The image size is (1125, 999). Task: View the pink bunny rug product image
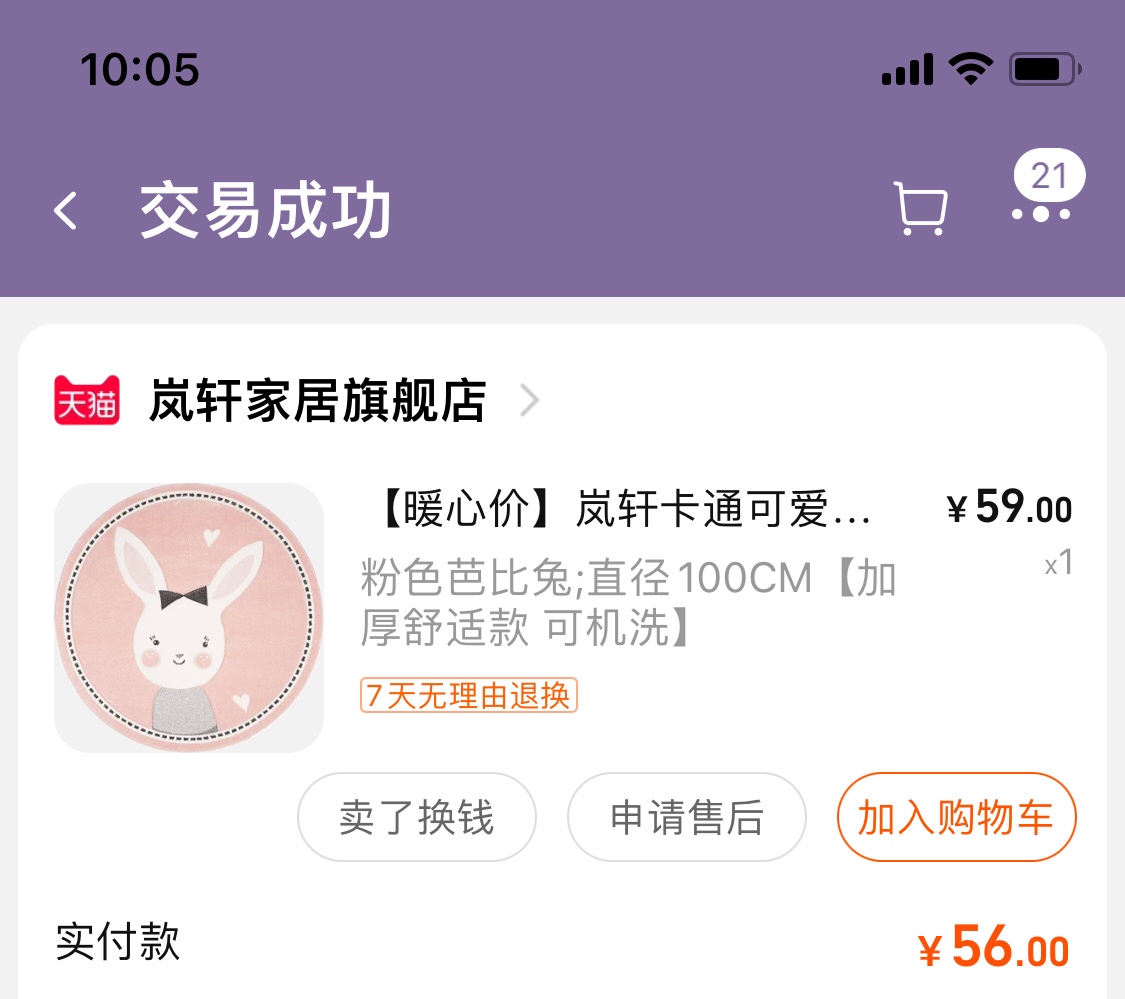point(189,617)
